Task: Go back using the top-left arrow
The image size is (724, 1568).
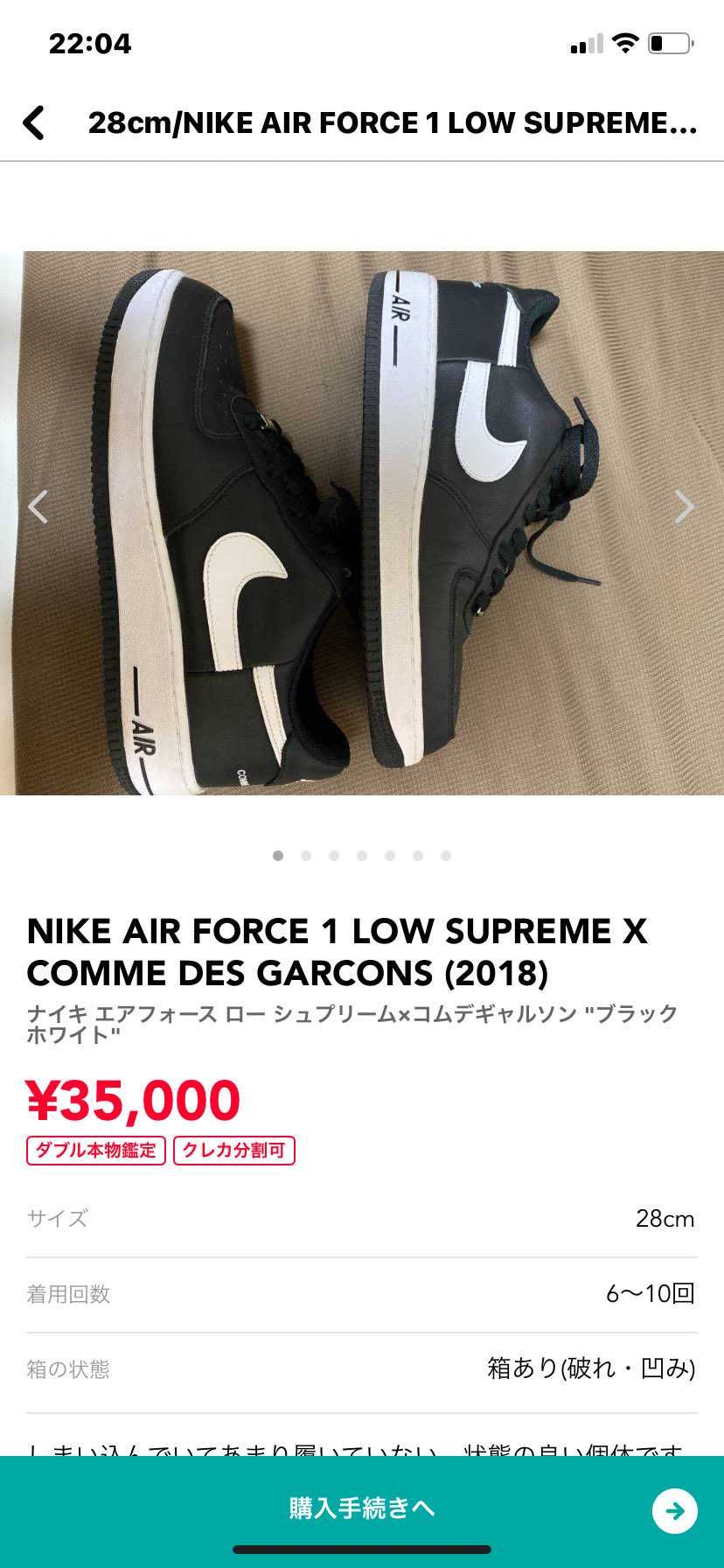Action: (34, 122)
